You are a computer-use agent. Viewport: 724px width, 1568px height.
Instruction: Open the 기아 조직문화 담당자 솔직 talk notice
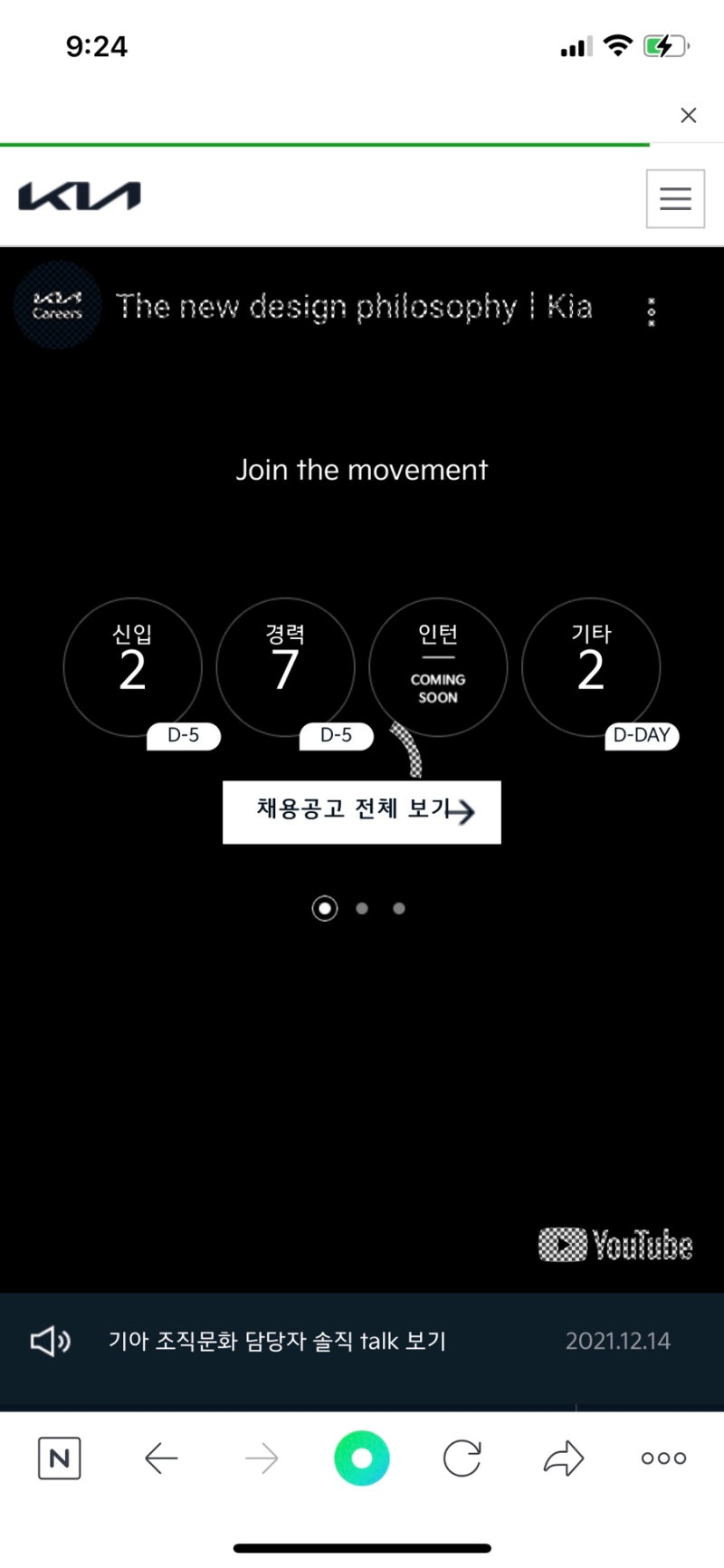coord(277,1341)
